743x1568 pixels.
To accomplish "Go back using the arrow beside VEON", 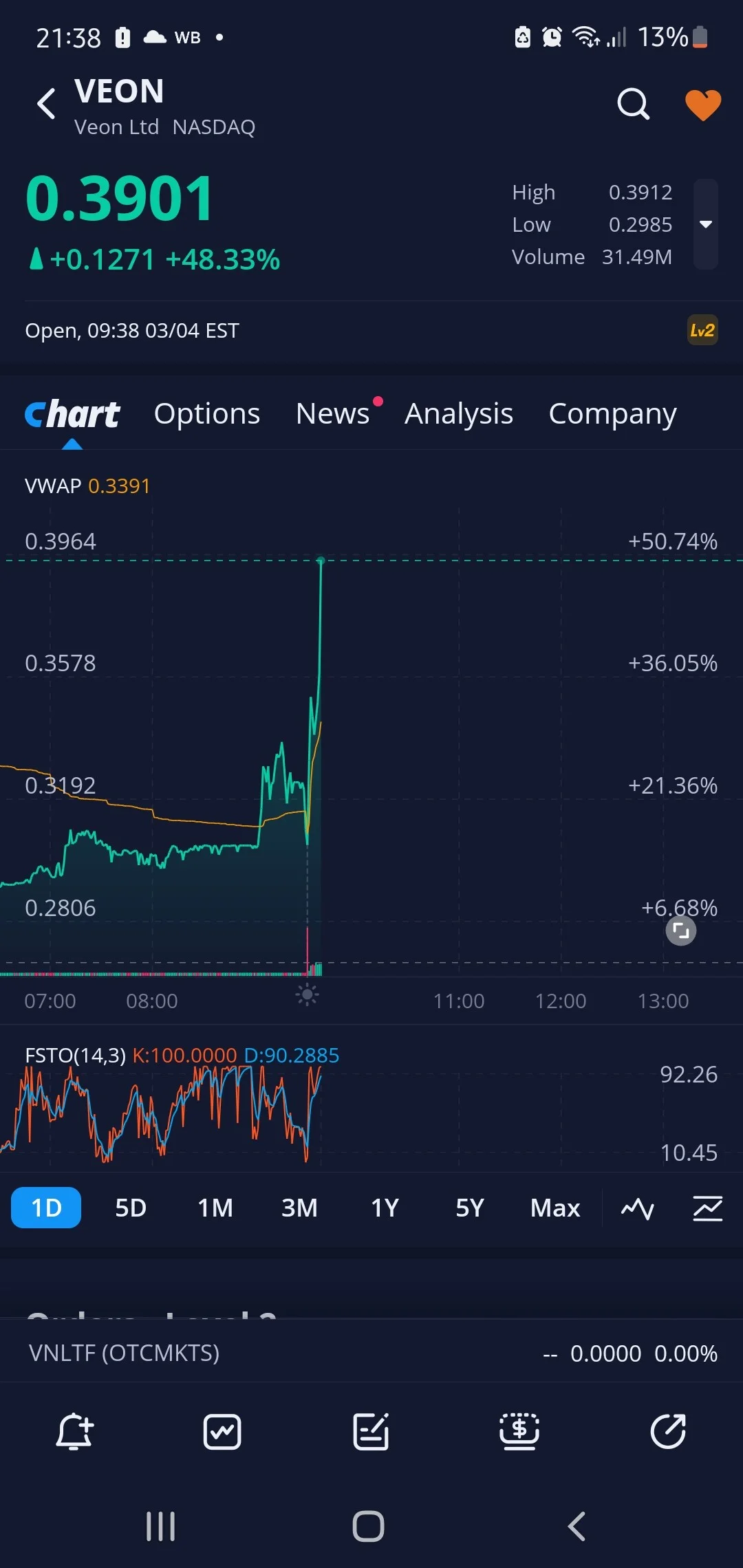I will [x=46, y=105].
